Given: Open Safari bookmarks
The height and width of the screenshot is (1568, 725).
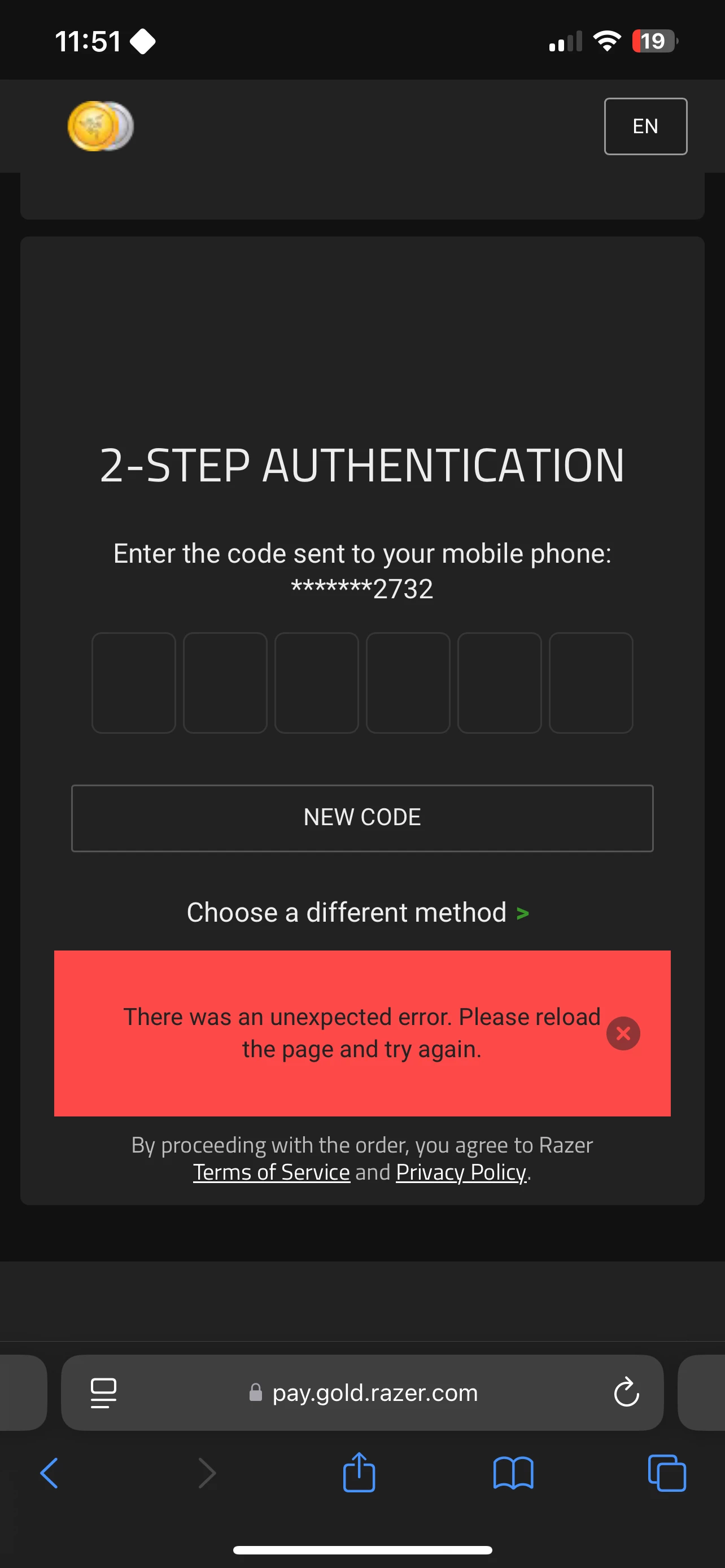Looking at the screenshot, I should [513, 1473].
